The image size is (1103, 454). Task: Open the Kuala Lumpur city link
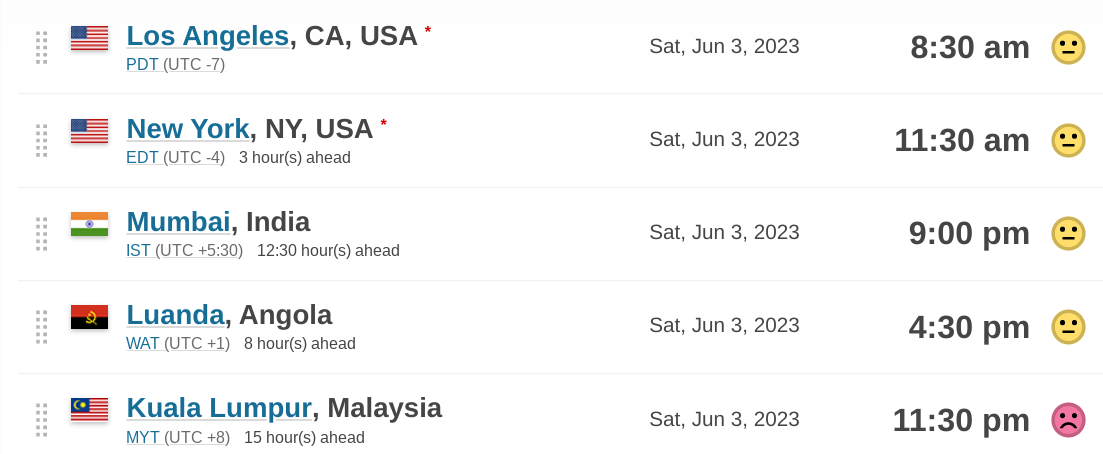point(218,408)
